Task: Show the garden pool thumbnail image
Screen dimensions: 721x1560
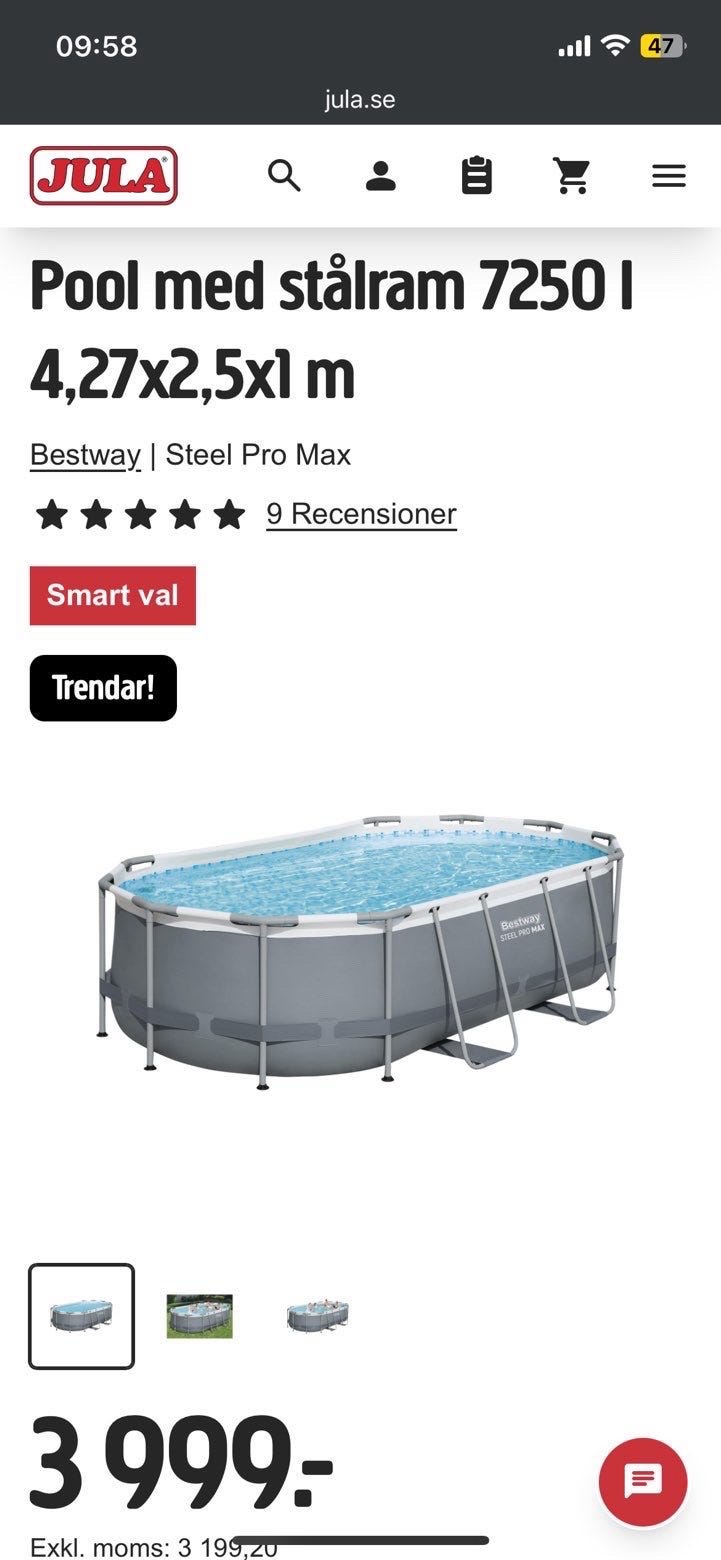Action: point(199,1316)
